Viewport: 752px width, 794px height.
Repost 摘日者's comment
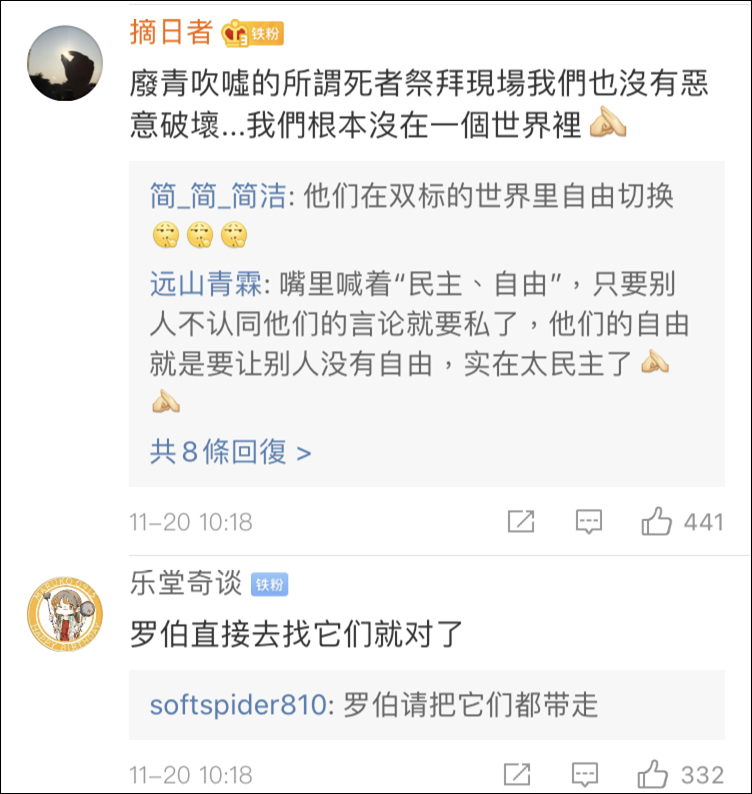tap(521, 522)
